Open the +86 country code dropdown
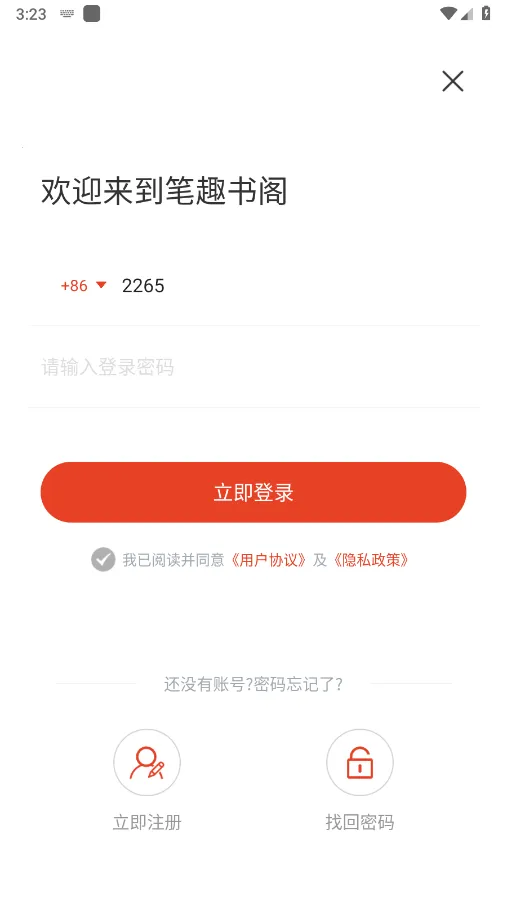The image size is (507, 901). (x=83, y=286)
